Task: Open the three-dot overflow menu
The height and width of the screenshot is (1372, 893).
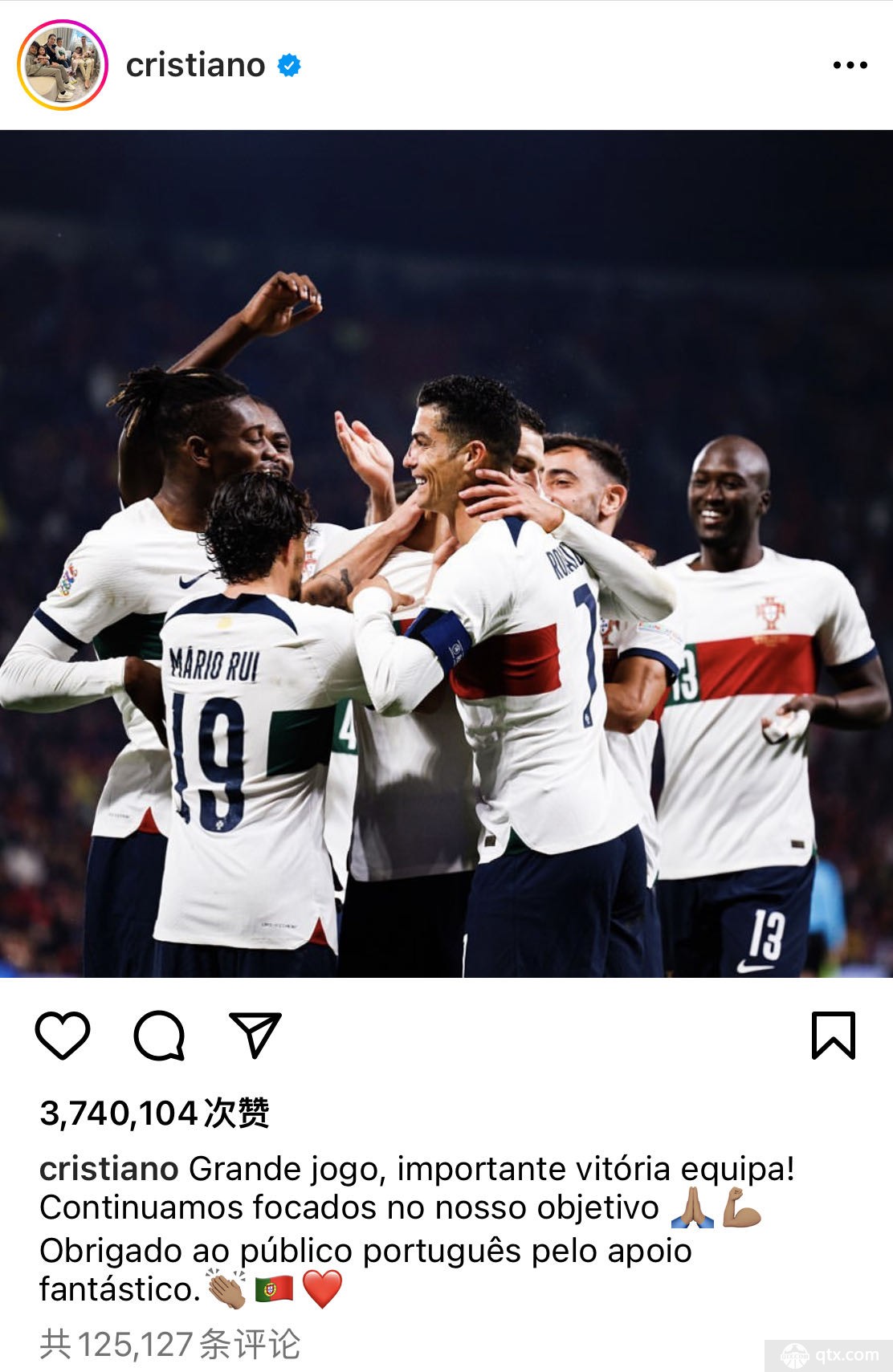Action: (850, 65)
